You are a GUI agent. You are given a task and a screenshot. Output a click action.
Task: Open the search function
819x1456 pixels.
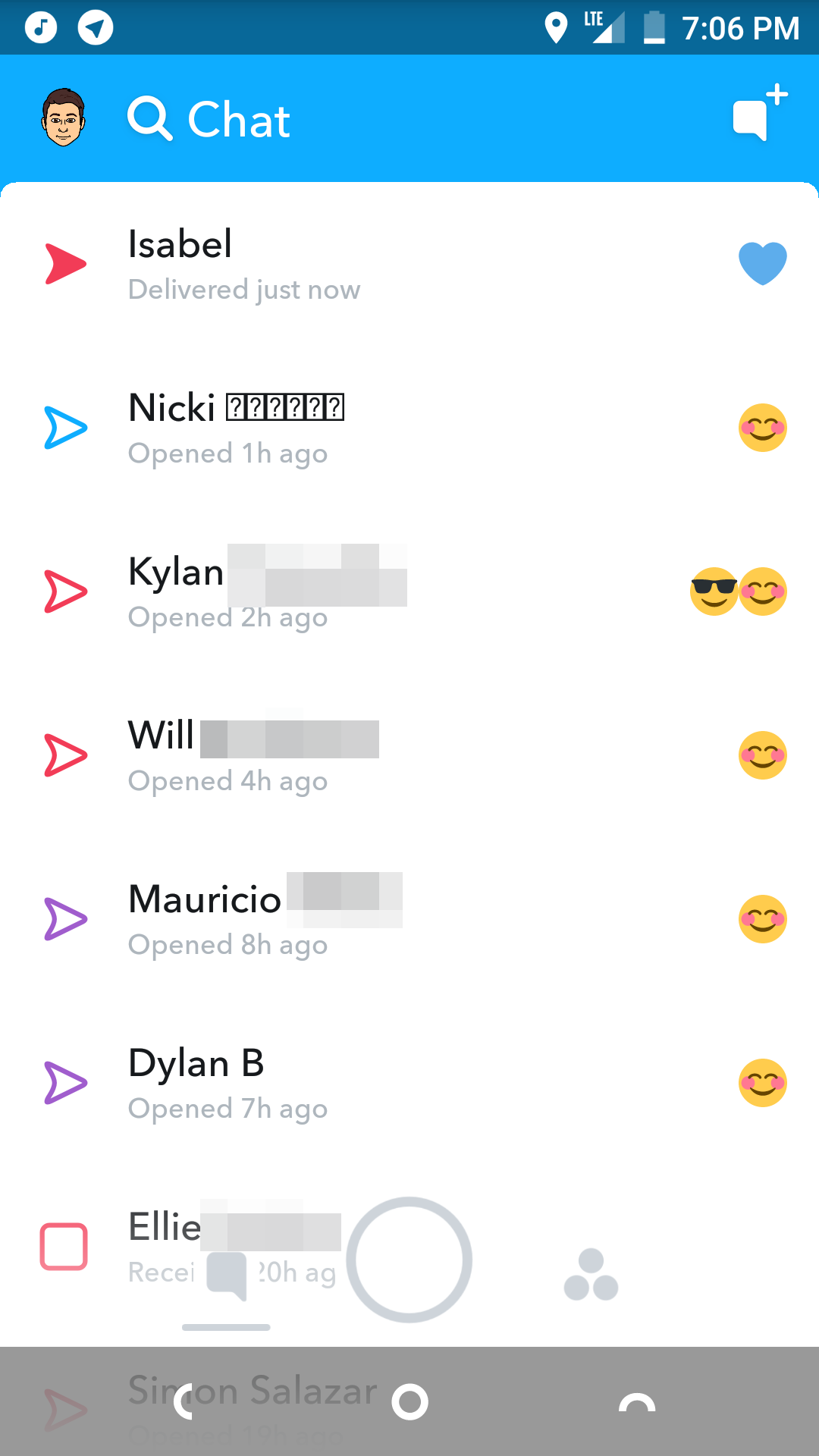(x=151, y=119)
